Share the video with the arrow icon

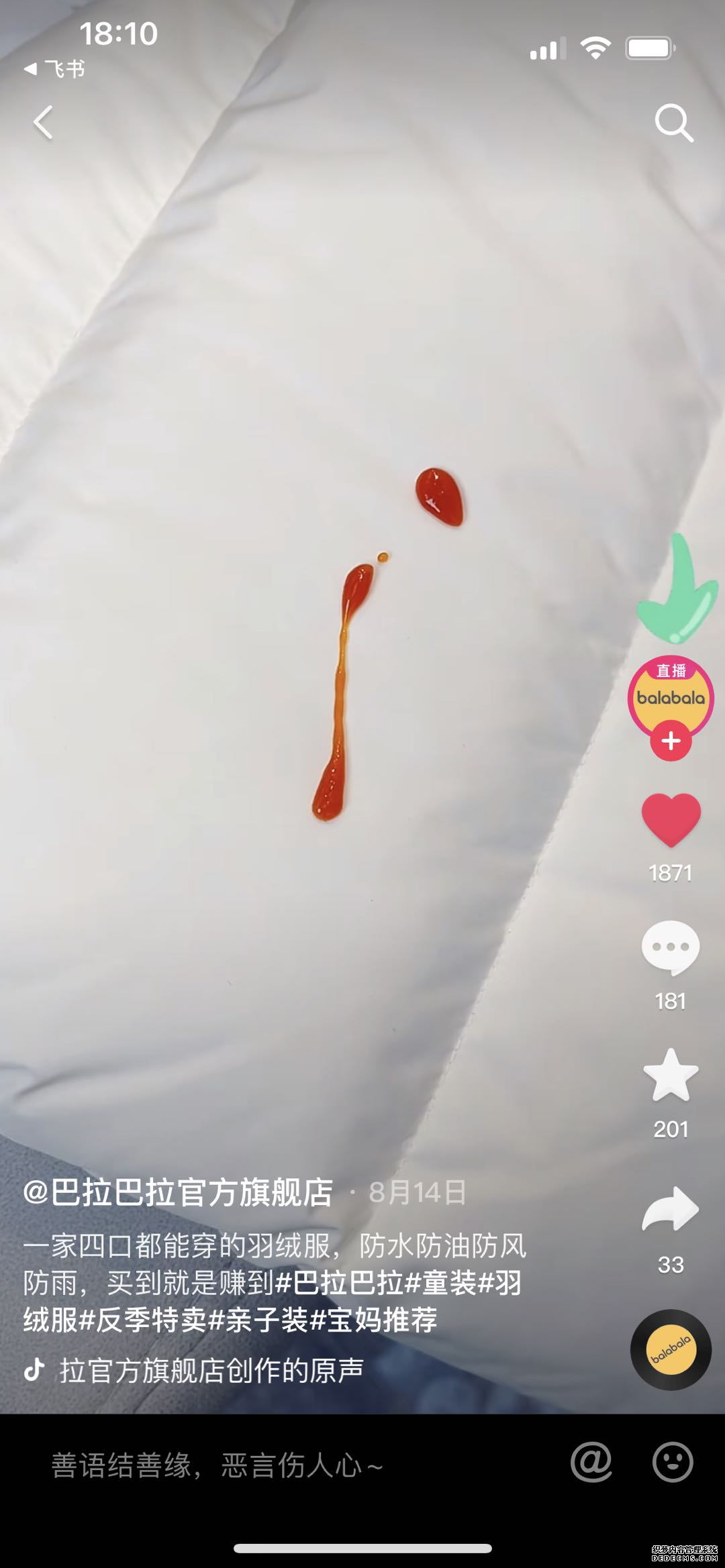(x=671, y=1210)
